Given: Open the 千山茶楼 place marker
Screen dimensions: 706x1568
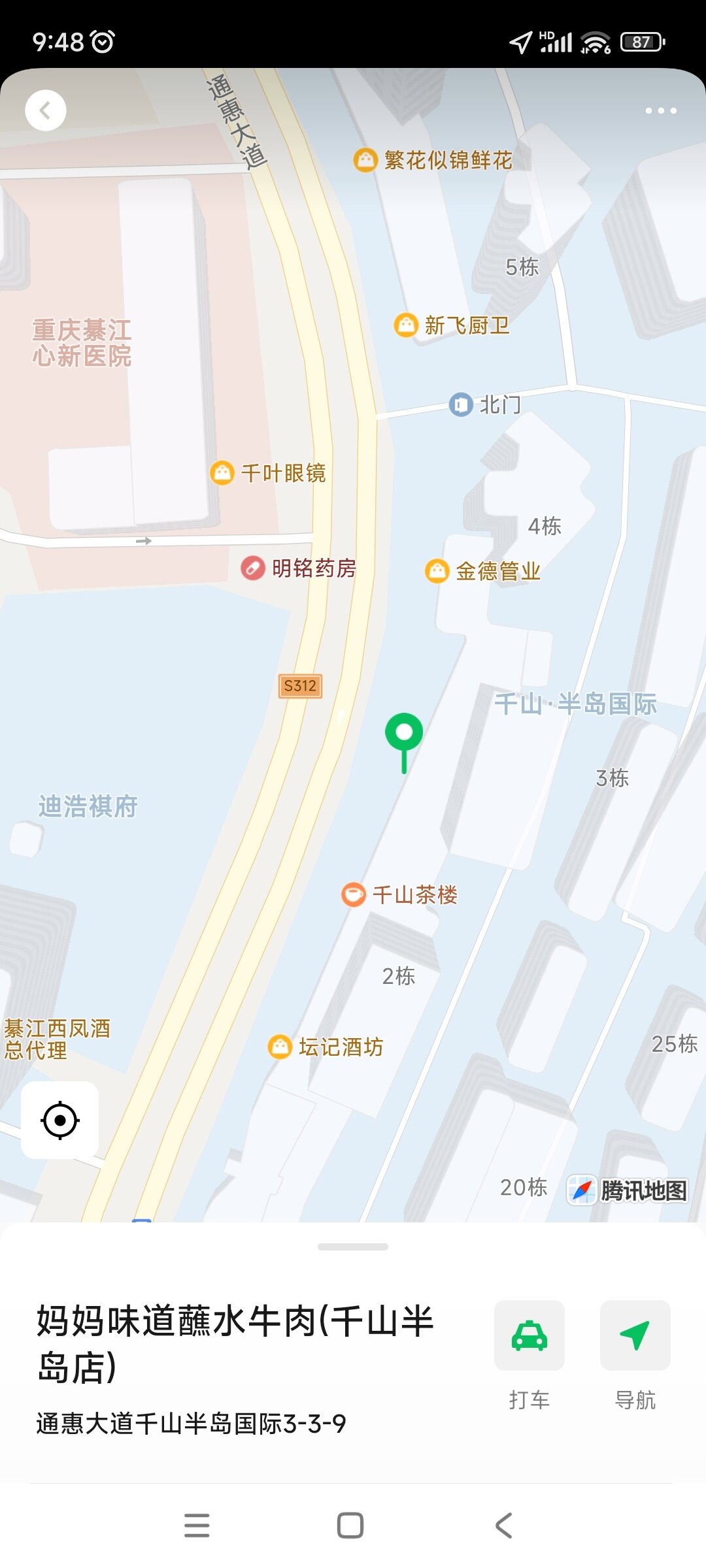Looking at the screenshot, I should point(354,894).
